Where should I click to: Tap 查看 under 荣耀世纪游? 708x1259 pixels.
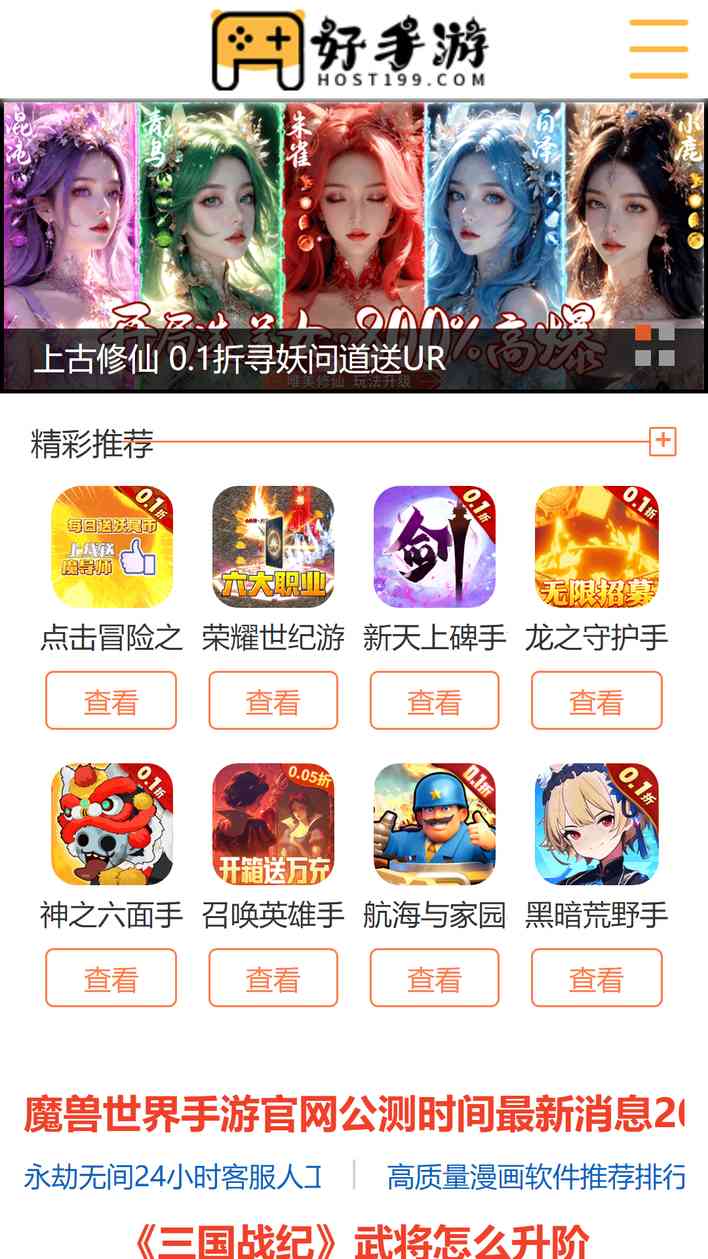point(273,700)
